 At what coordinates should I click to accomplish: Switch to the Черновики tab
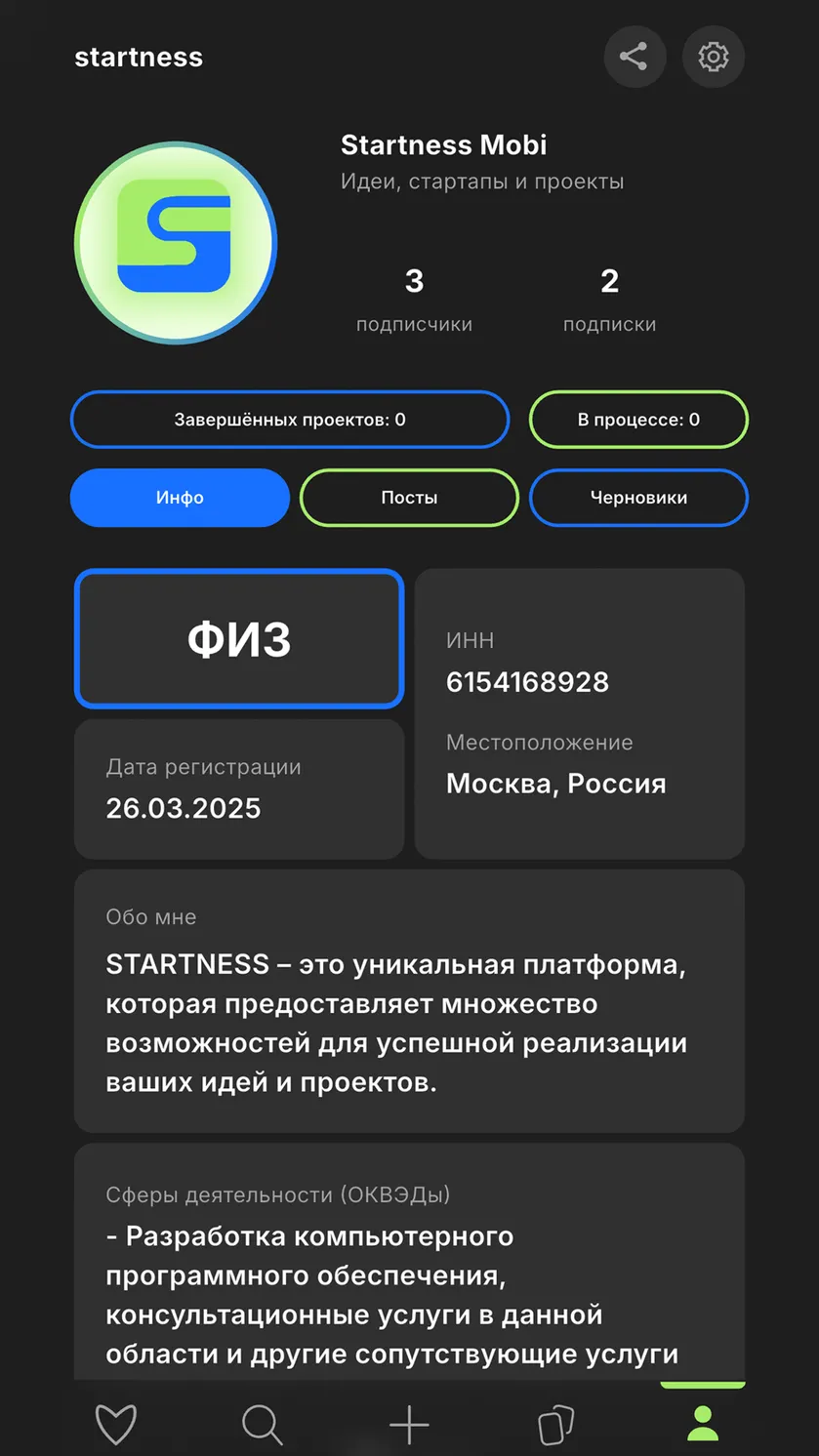point(638,498)
